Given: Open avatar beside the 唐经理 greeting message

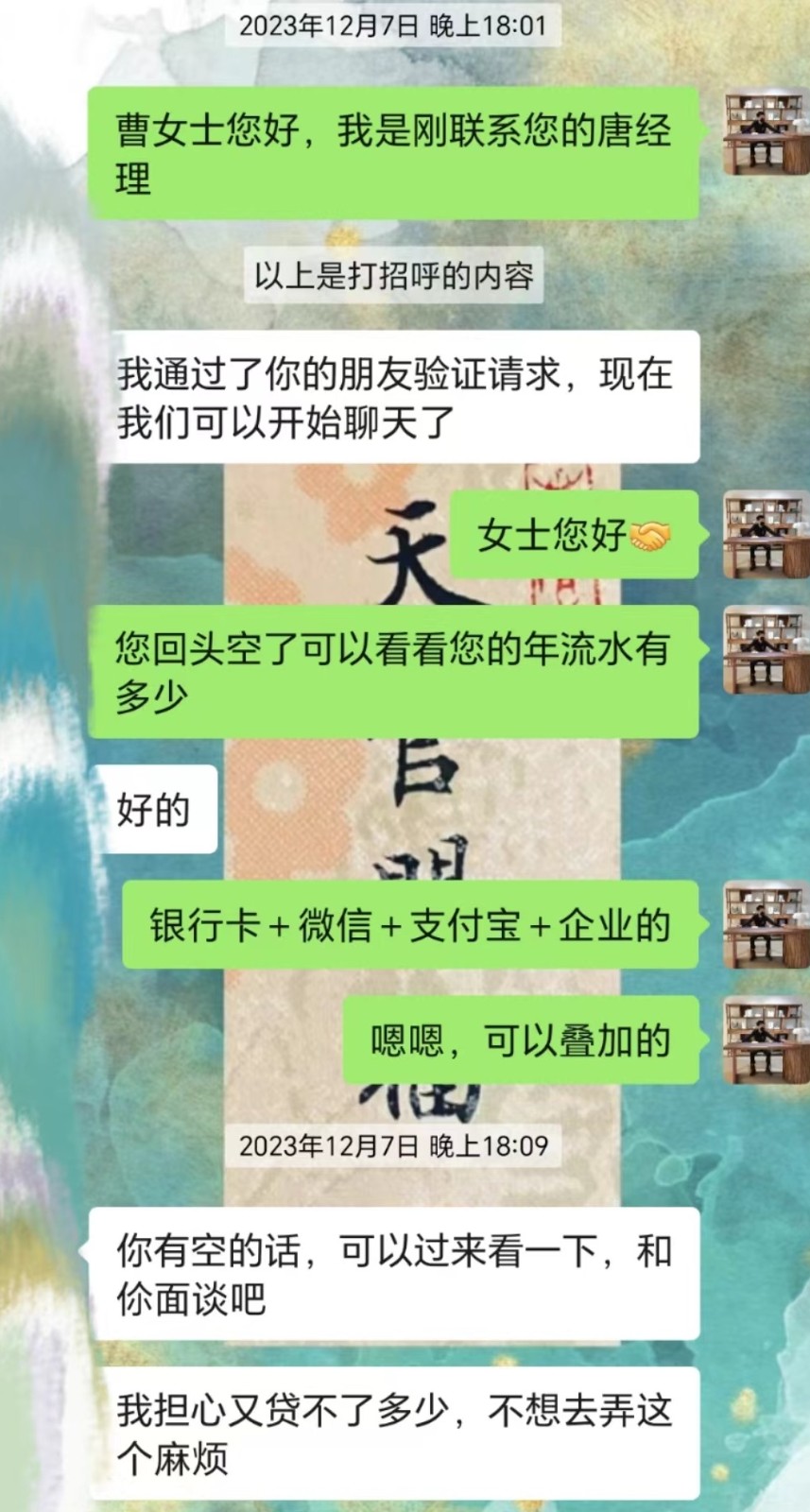Looking at the screenshot, I should pyautogui.click(x=764, y=134).
